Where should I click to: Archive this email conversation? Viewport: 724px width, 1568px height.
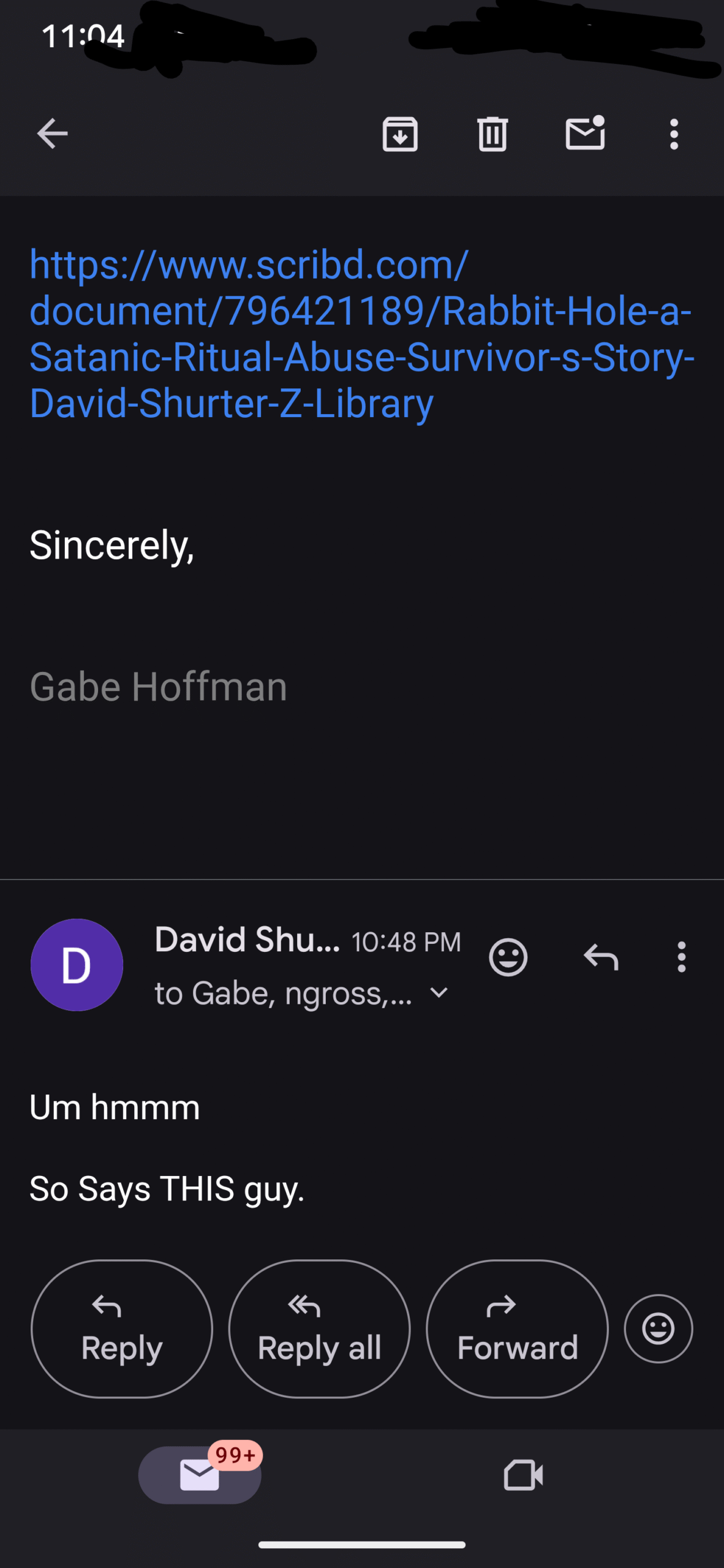click(x=400, y=134)
